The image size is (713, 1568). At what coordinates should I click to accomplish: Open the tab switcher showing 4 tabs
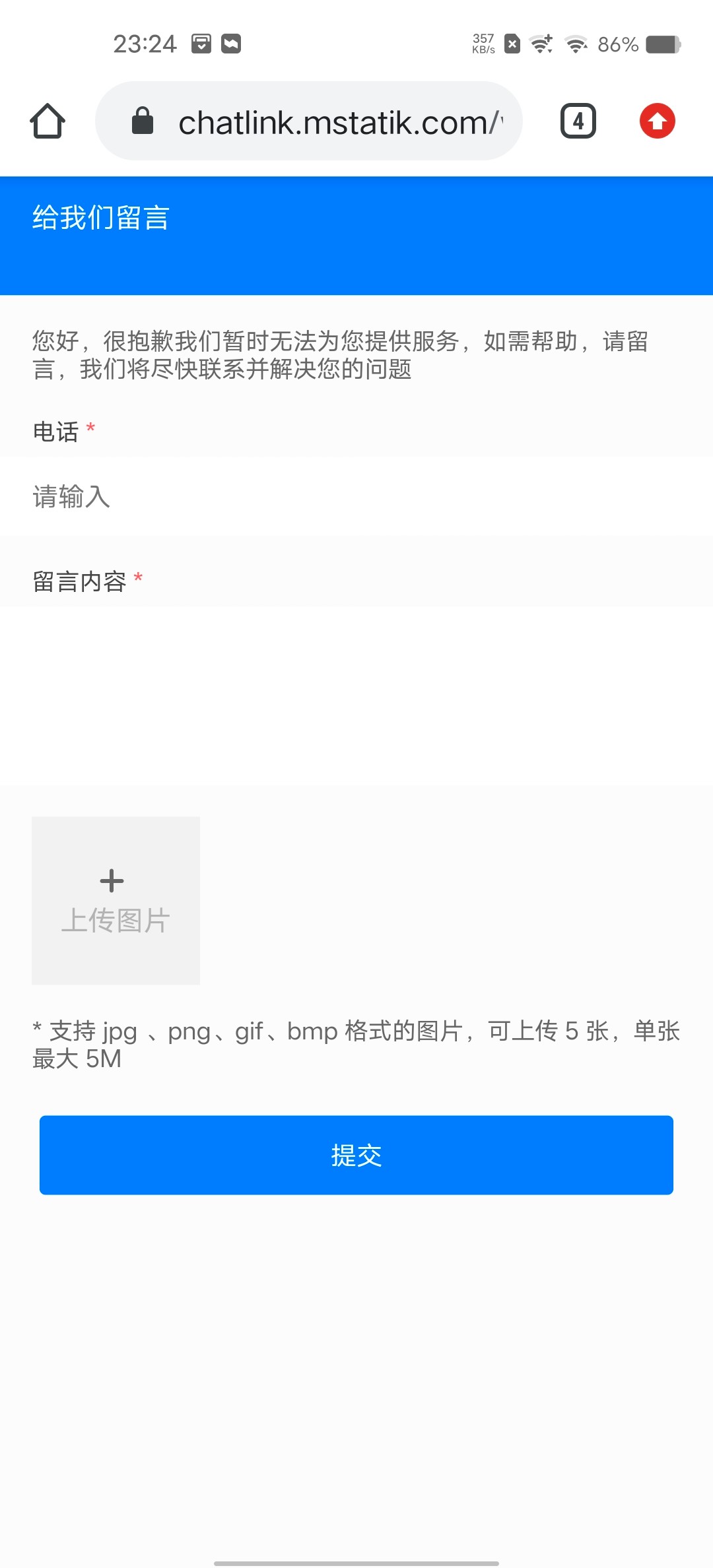point(578,121)
